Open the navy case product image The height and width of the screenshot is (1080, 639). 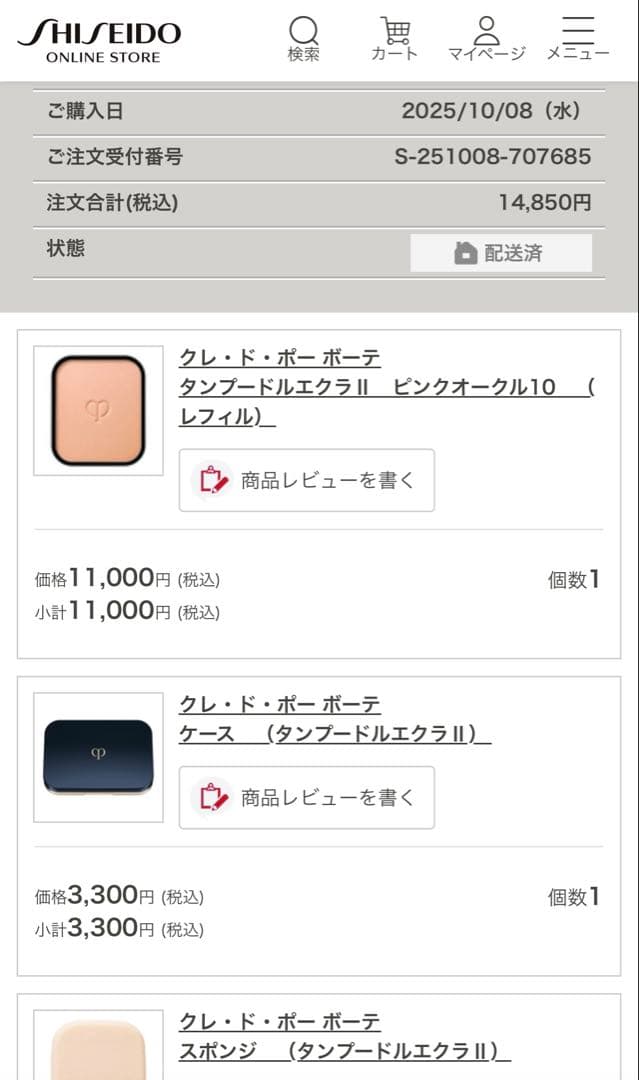tap(98, 757)
